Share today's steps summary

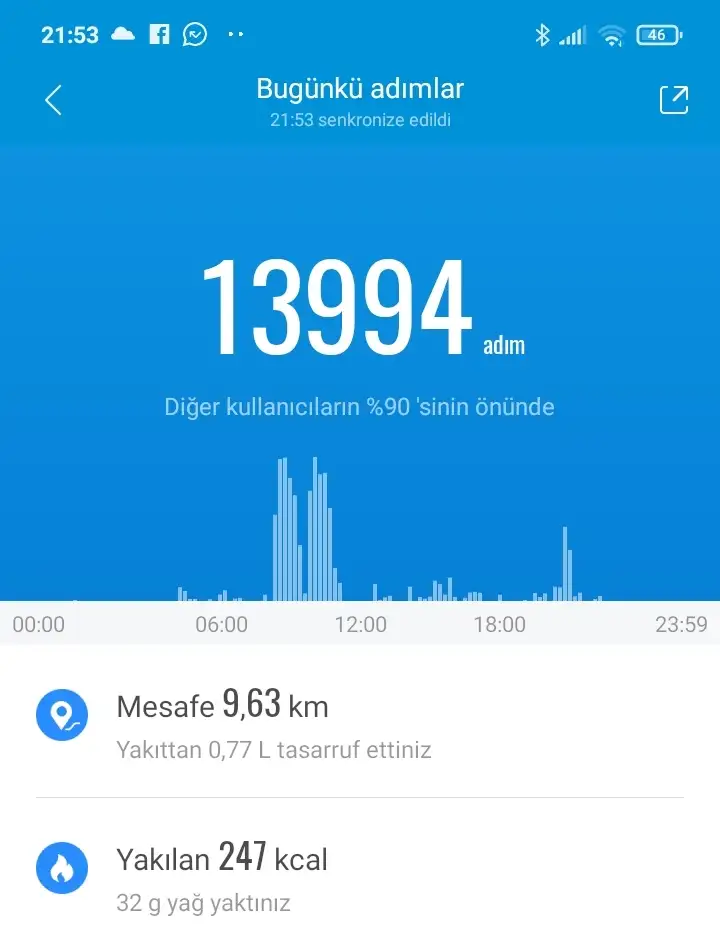(673, 100)
